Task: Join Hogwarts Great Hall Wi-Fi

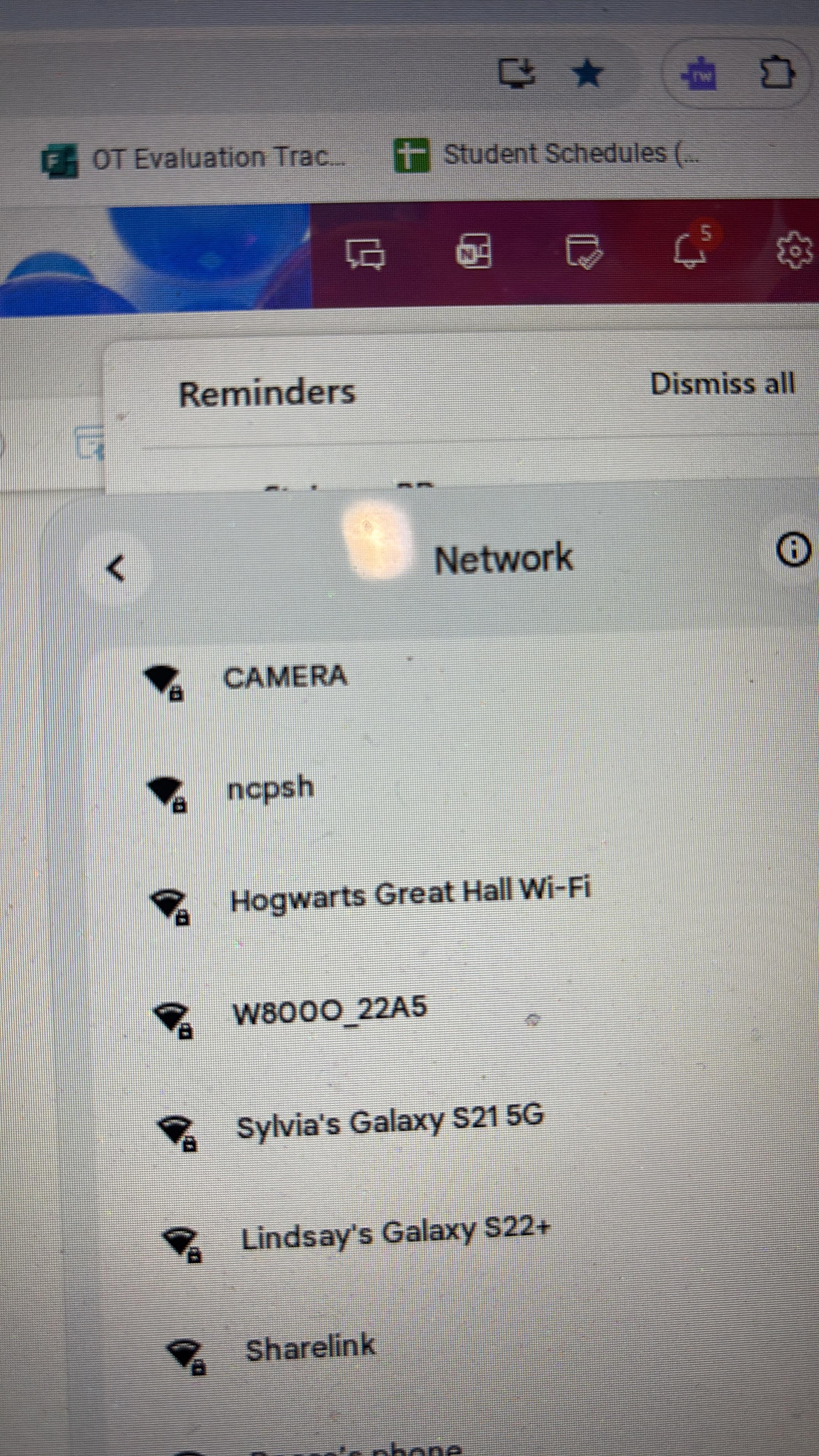Action: 410,895
